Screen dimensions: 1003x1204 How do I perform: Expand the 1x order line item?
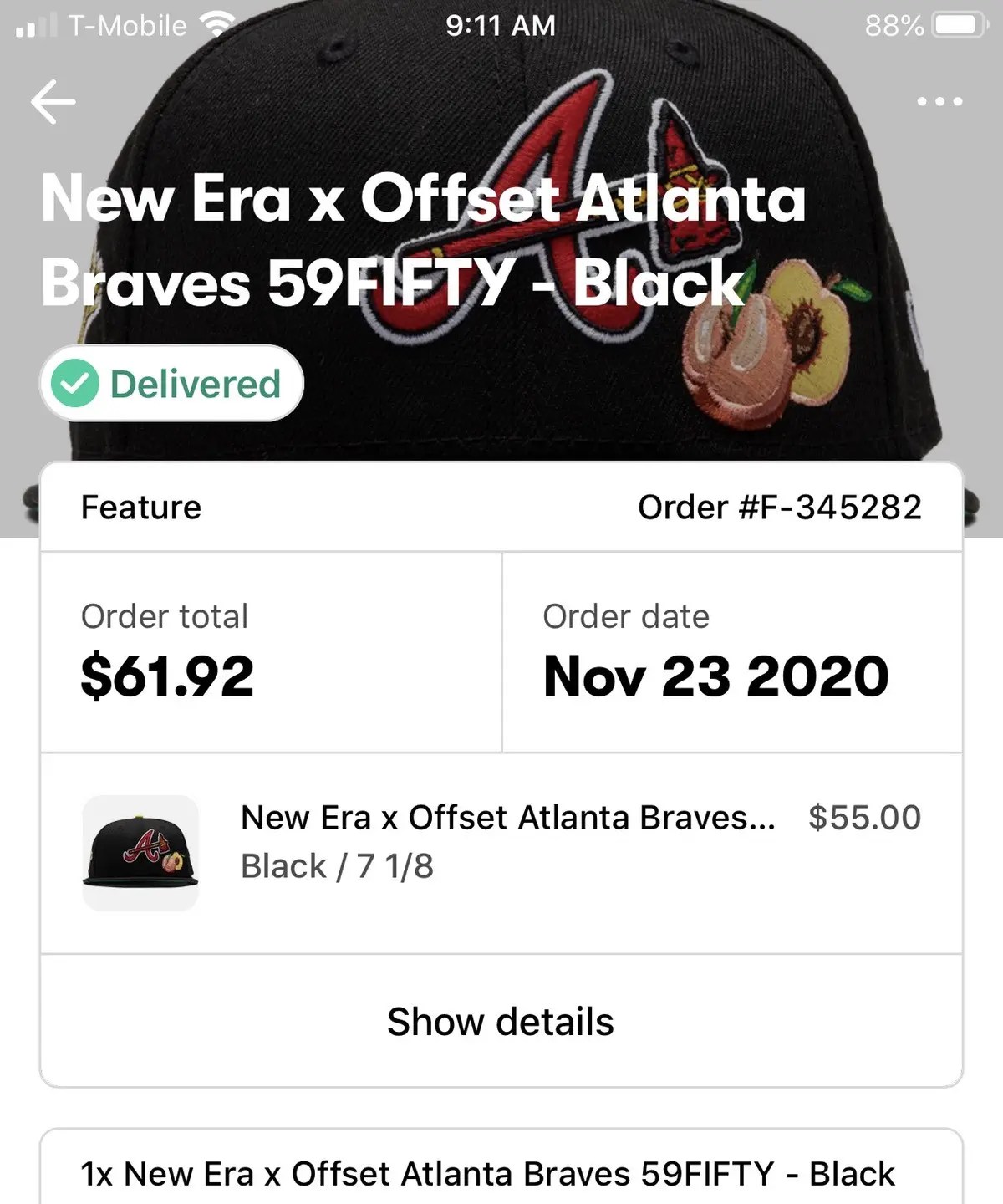pos(487,1172)
